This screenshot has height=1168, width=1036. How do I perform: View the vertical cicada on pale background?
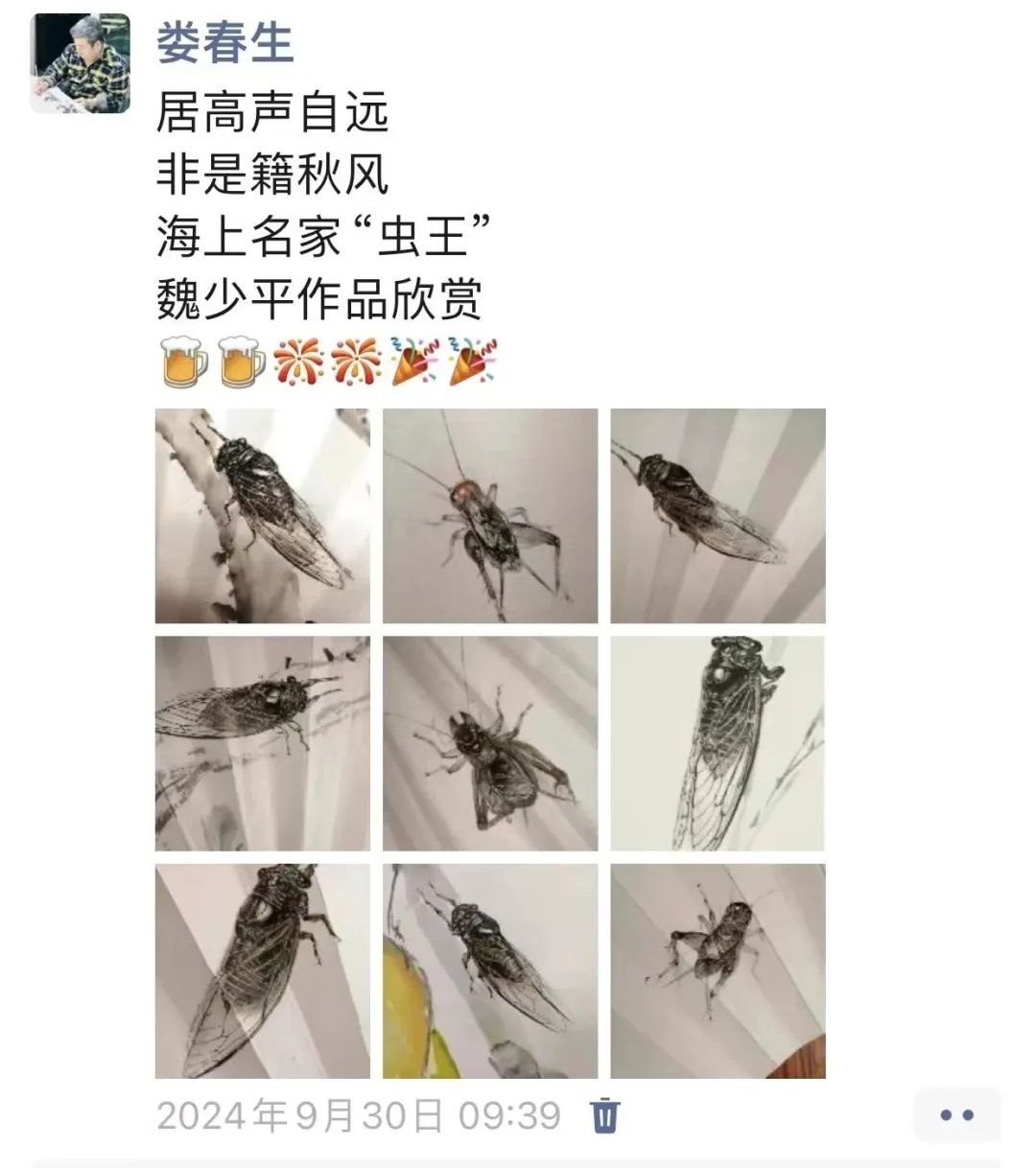click(718, 743)
